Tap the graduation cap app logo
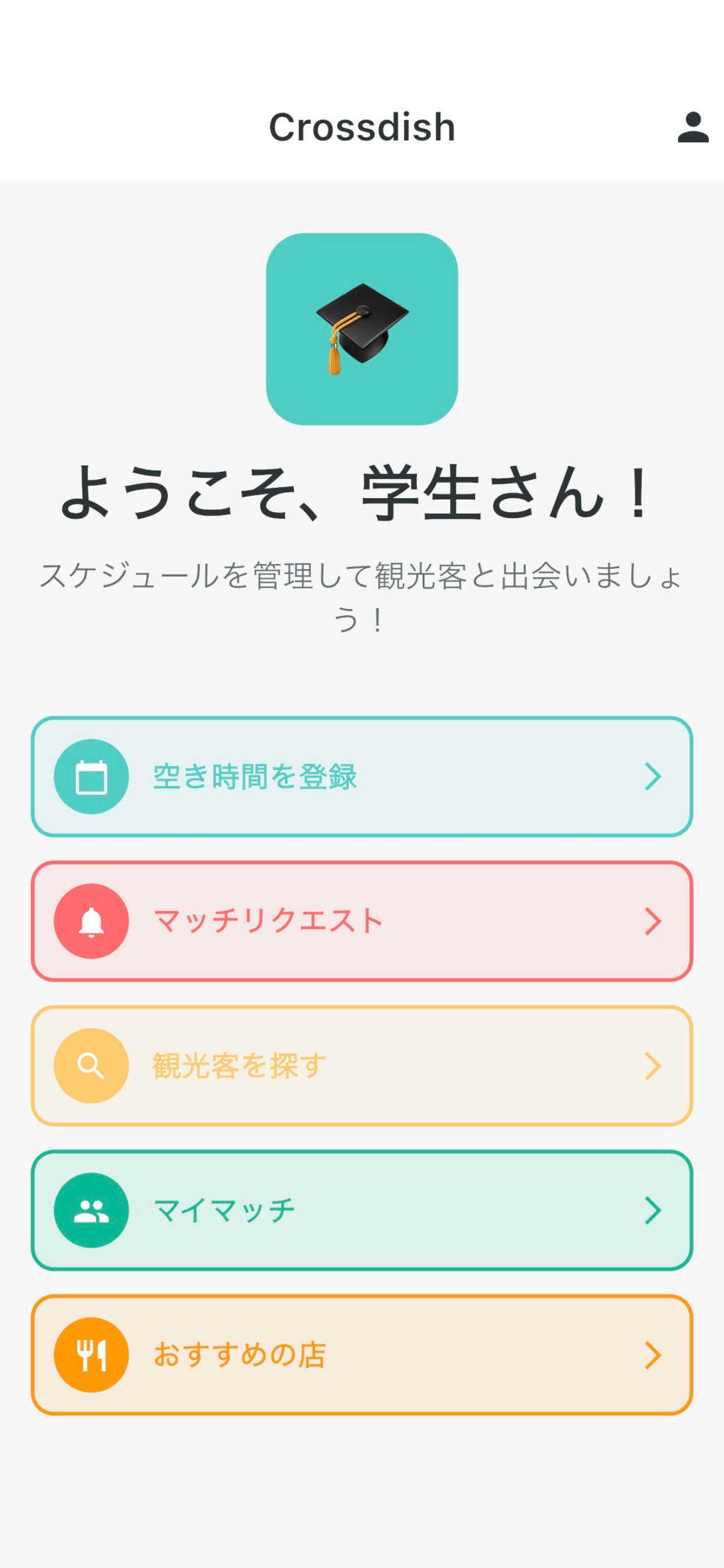724x1568 pixels. click(x=362, y=325)
